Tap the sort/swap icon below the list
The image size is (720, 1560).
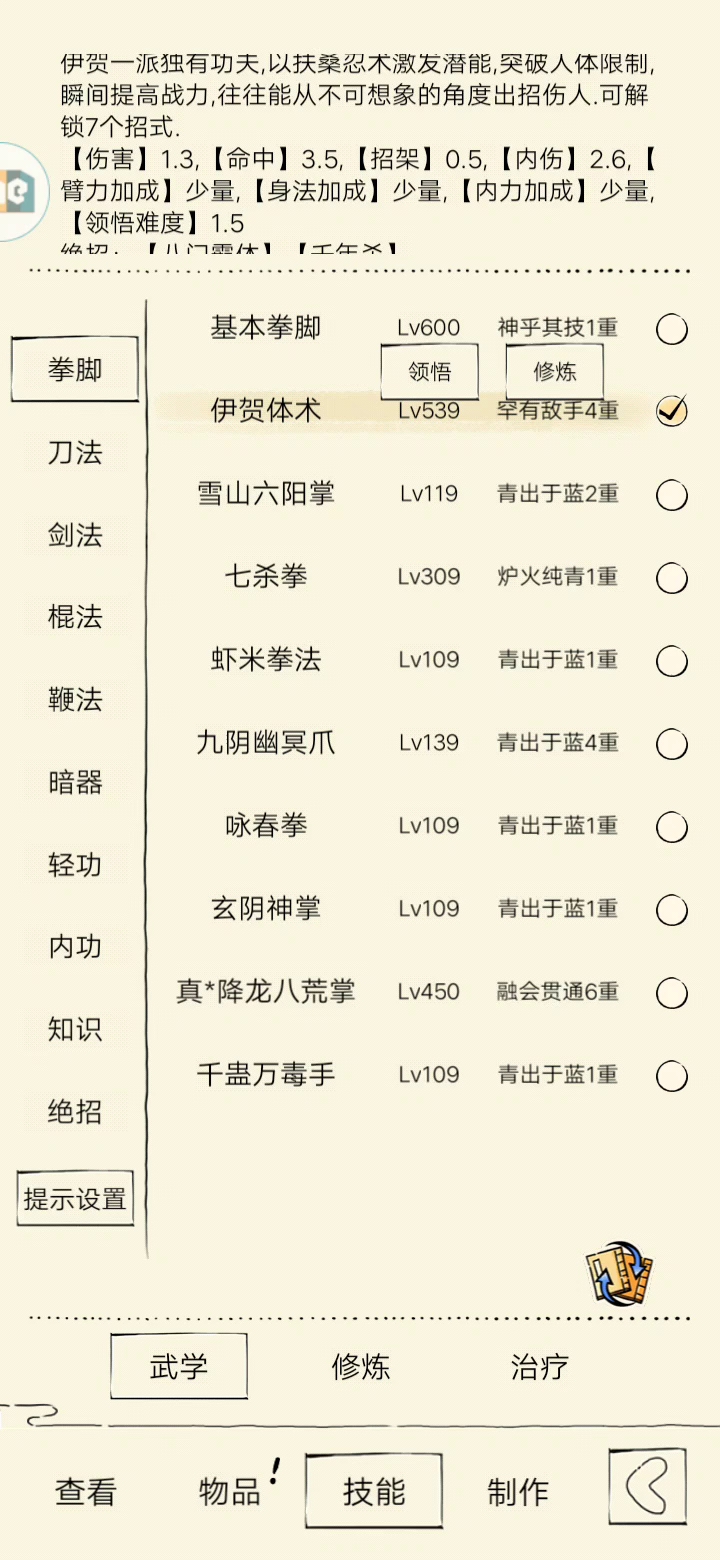[x=619, y=1274]
